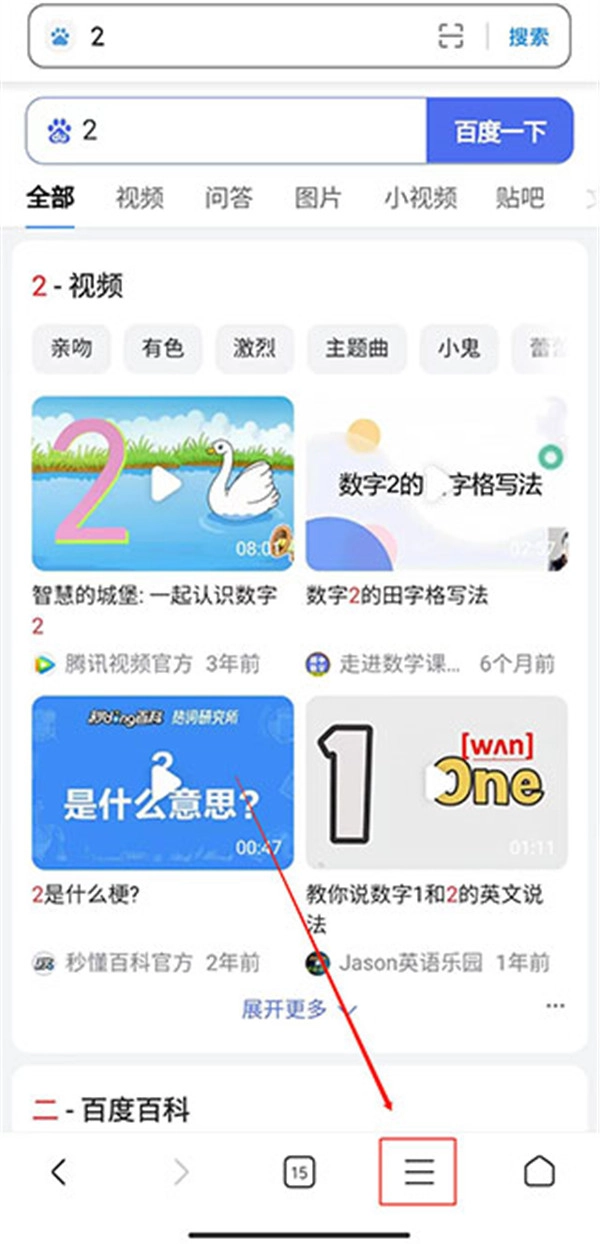Open the tab switcher showing 15
The width and height of the screenshot is (600, 1248).
[x=298, y=1172]
